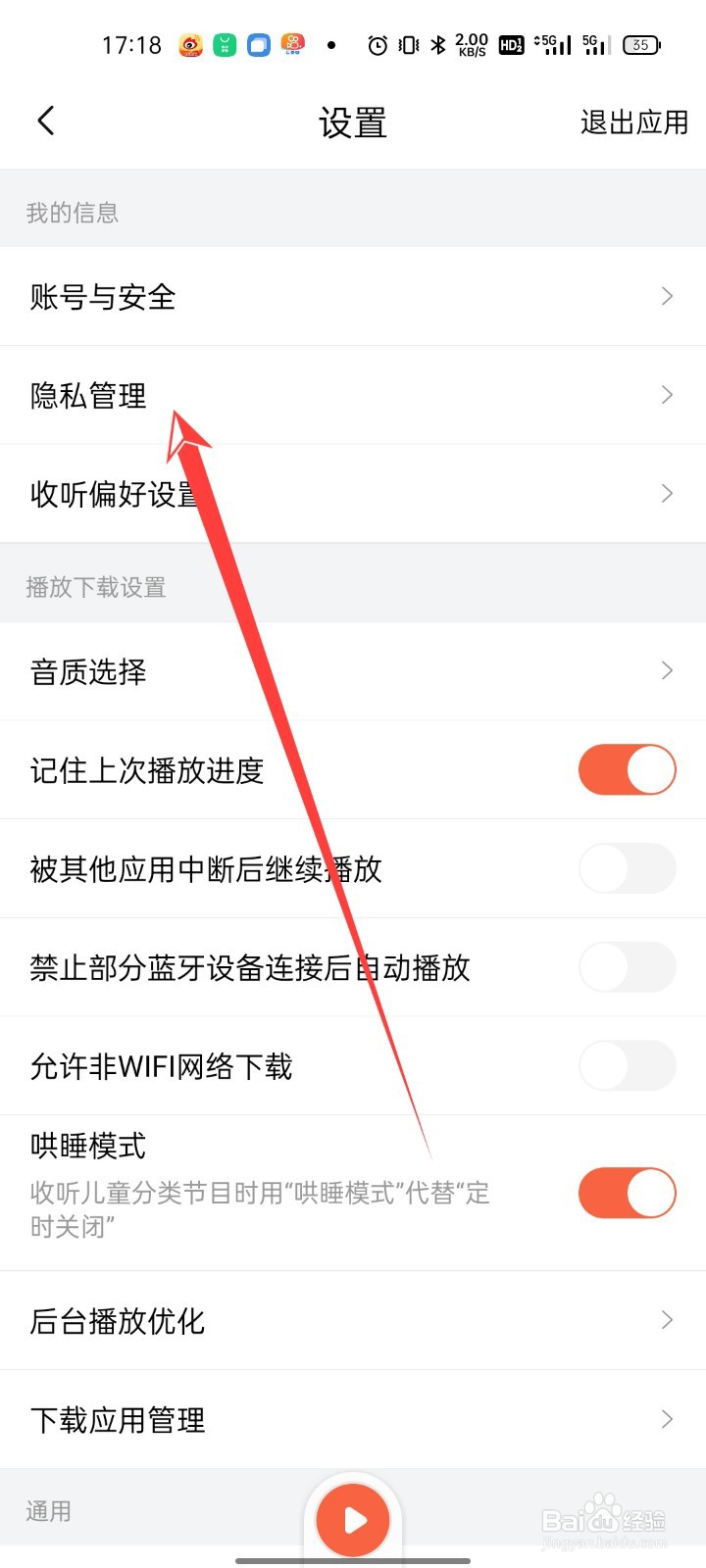
Task: Tap 退出应用 to quit the app
Action: coord(633,121)
